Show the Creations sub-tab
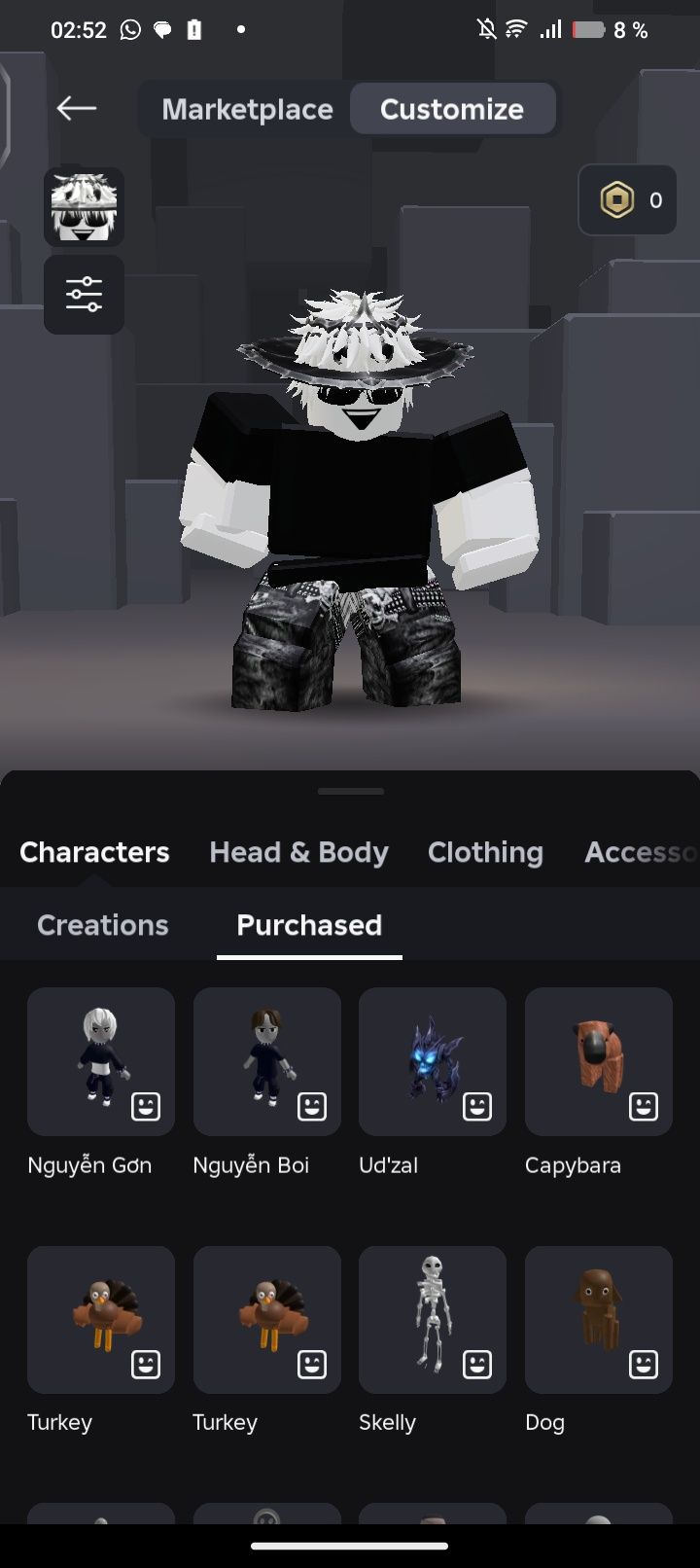 point(103,925)
